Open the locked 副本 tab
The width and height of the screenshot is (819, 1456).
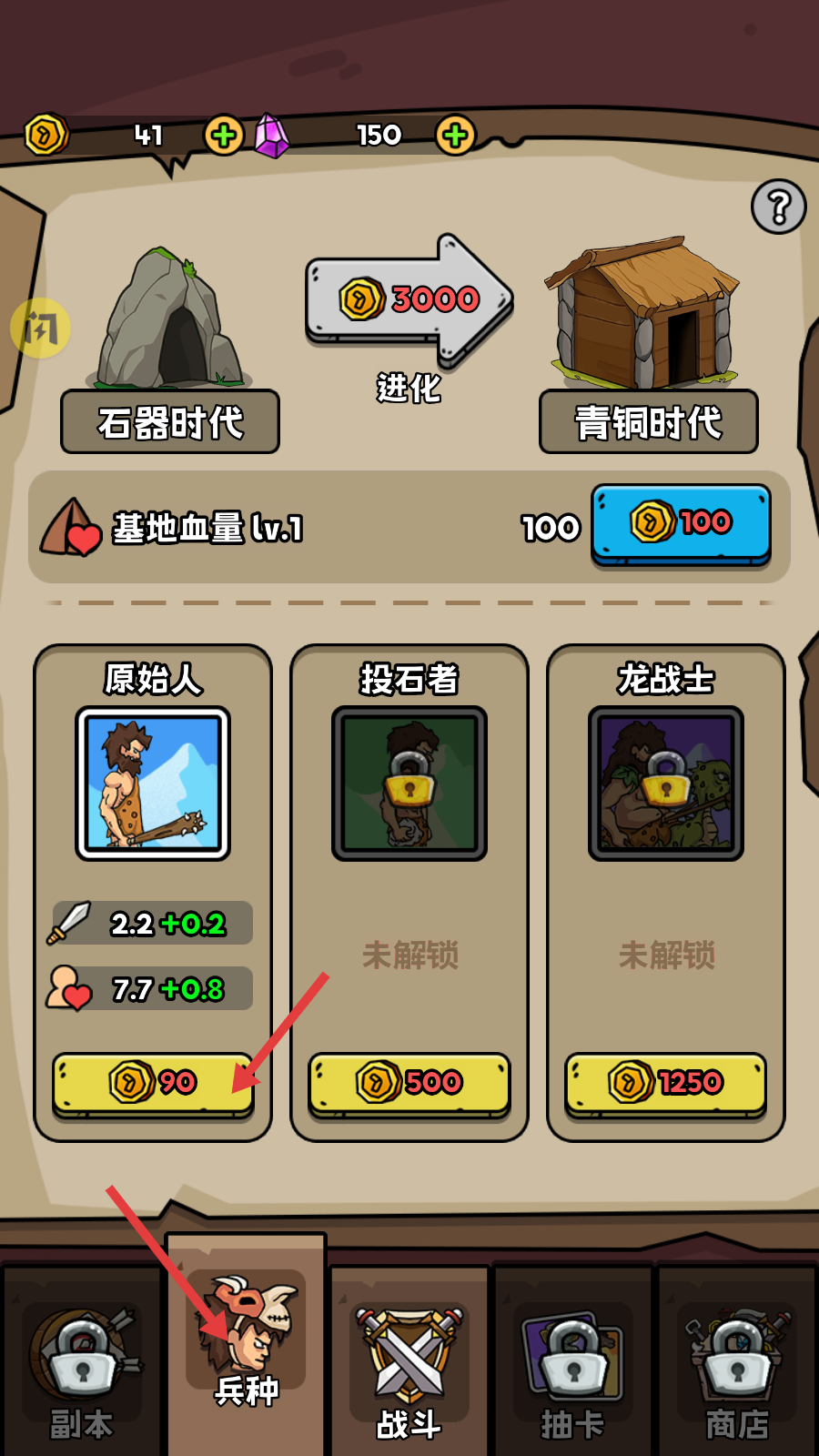tap(82, 1365)
